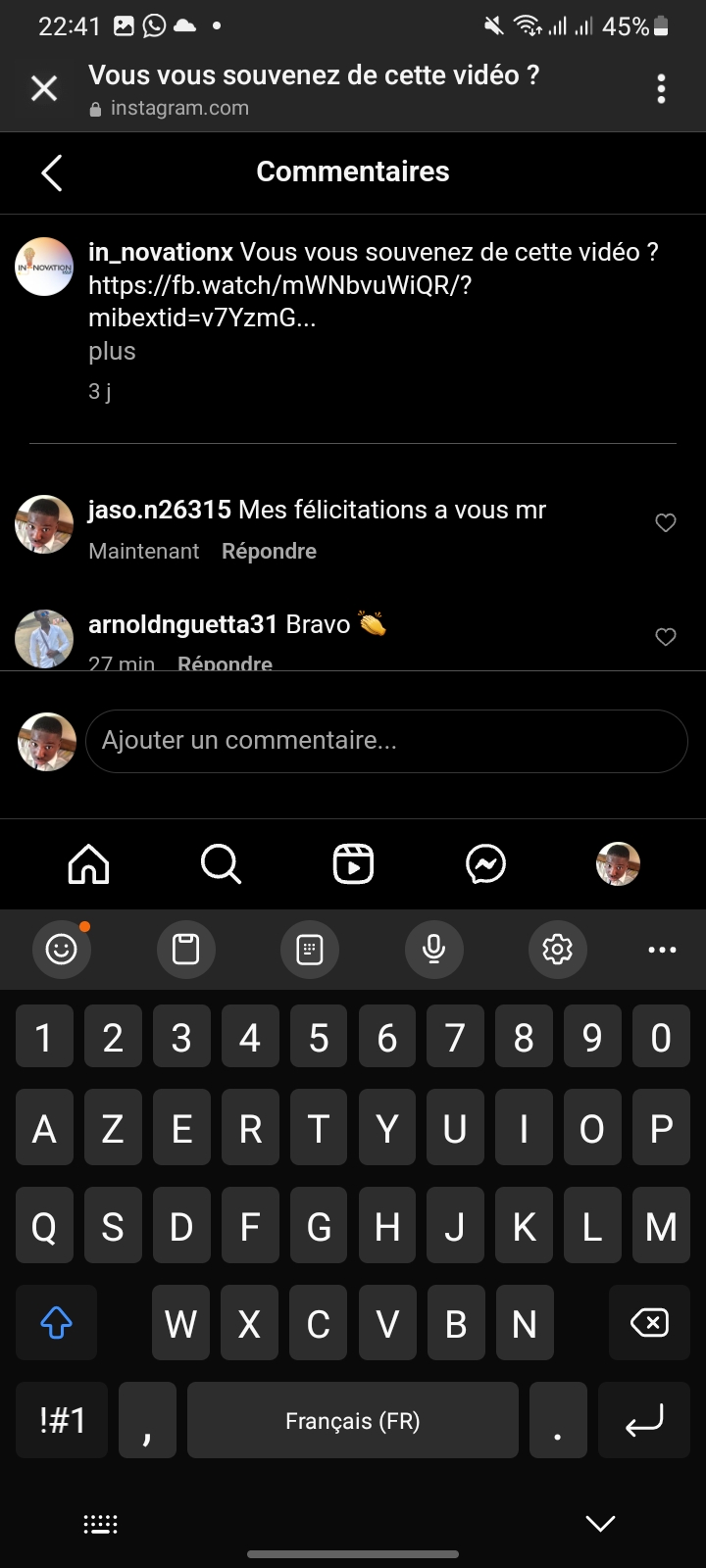Image resolution: width=706 pixels, height=1568 pixels.
Task: Open in_novationx profile picture
Action: click(x=44, y=267)
